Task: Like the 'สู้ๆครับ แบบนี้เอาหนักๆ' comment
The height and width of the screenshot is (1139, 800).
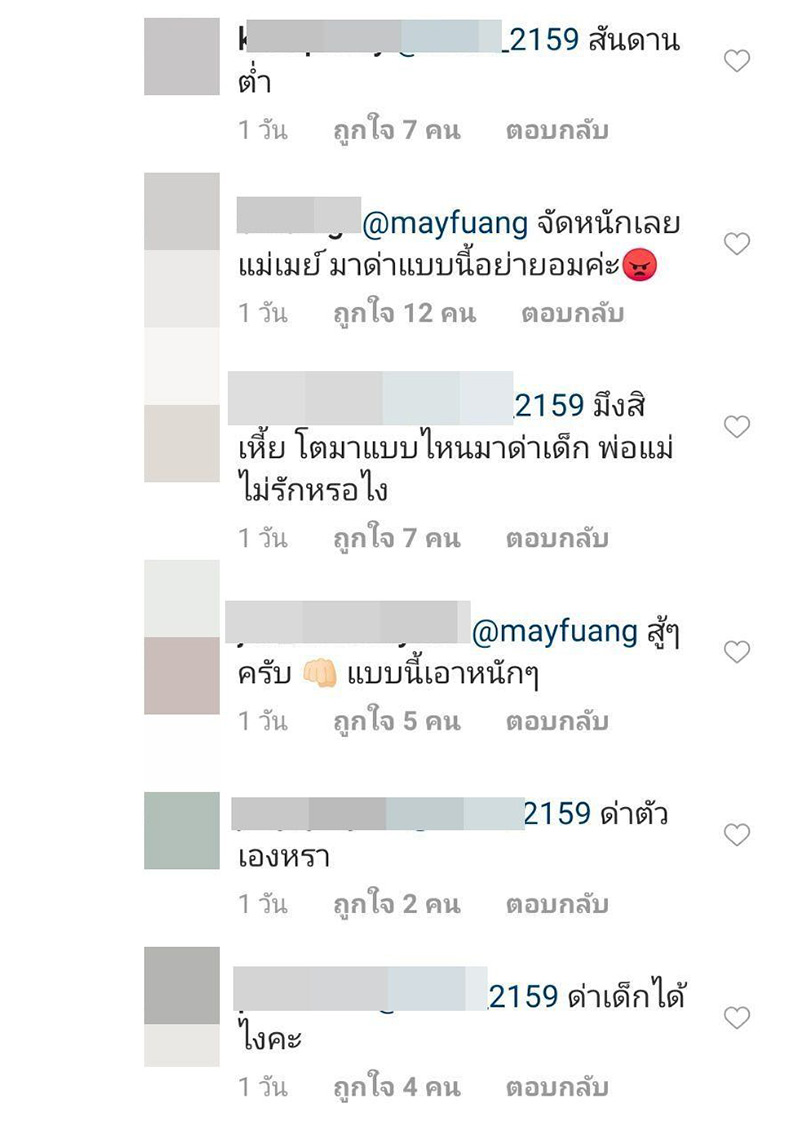Action: (737, 652)
